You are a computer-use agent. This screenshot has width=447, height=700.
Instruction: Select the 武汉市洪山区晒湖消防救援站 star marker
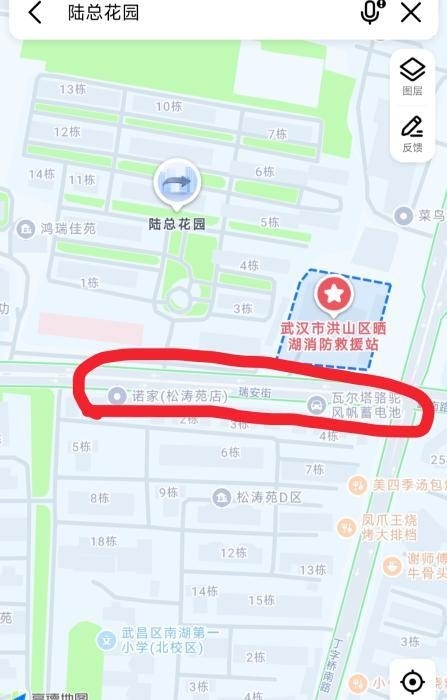(334, 294)
